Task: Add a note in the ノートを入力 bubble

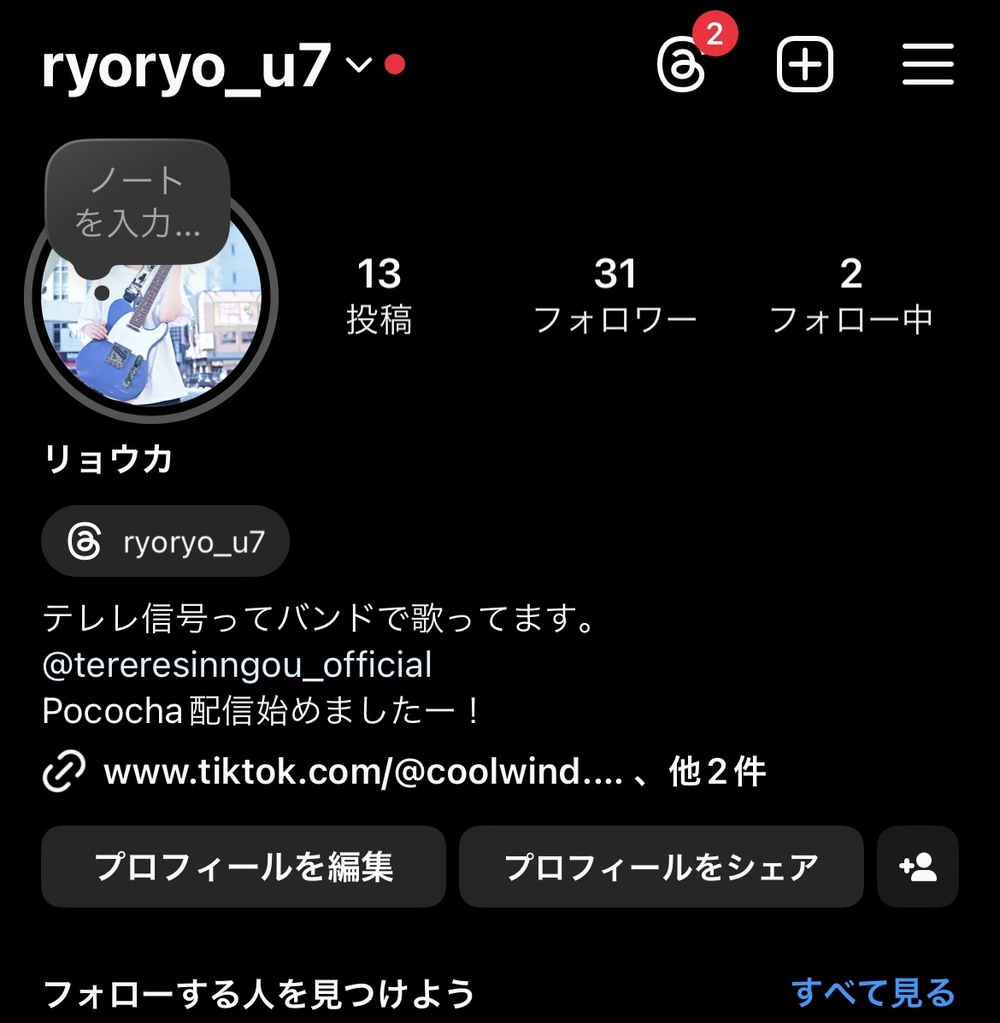Action: click(138, 202)
